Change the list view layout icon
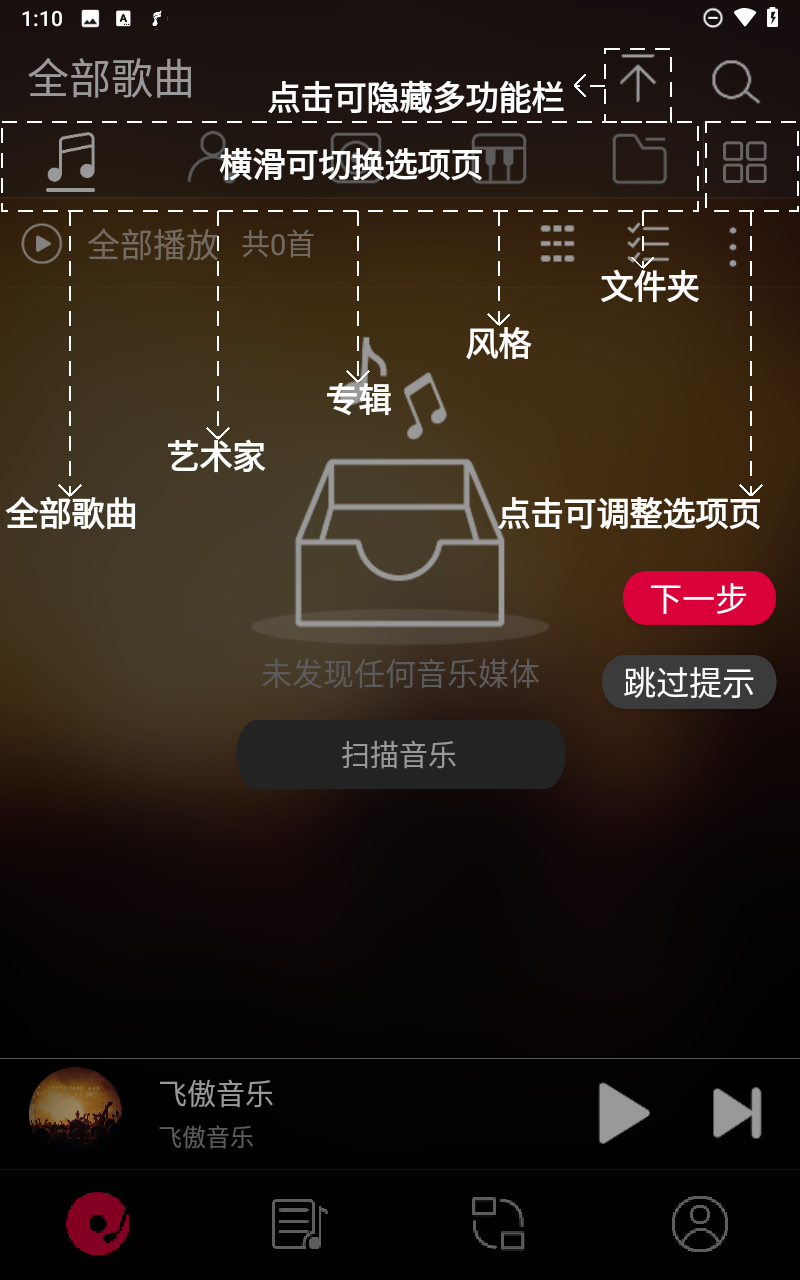This screenshot has width=800, height=1280. pos(557,244)
